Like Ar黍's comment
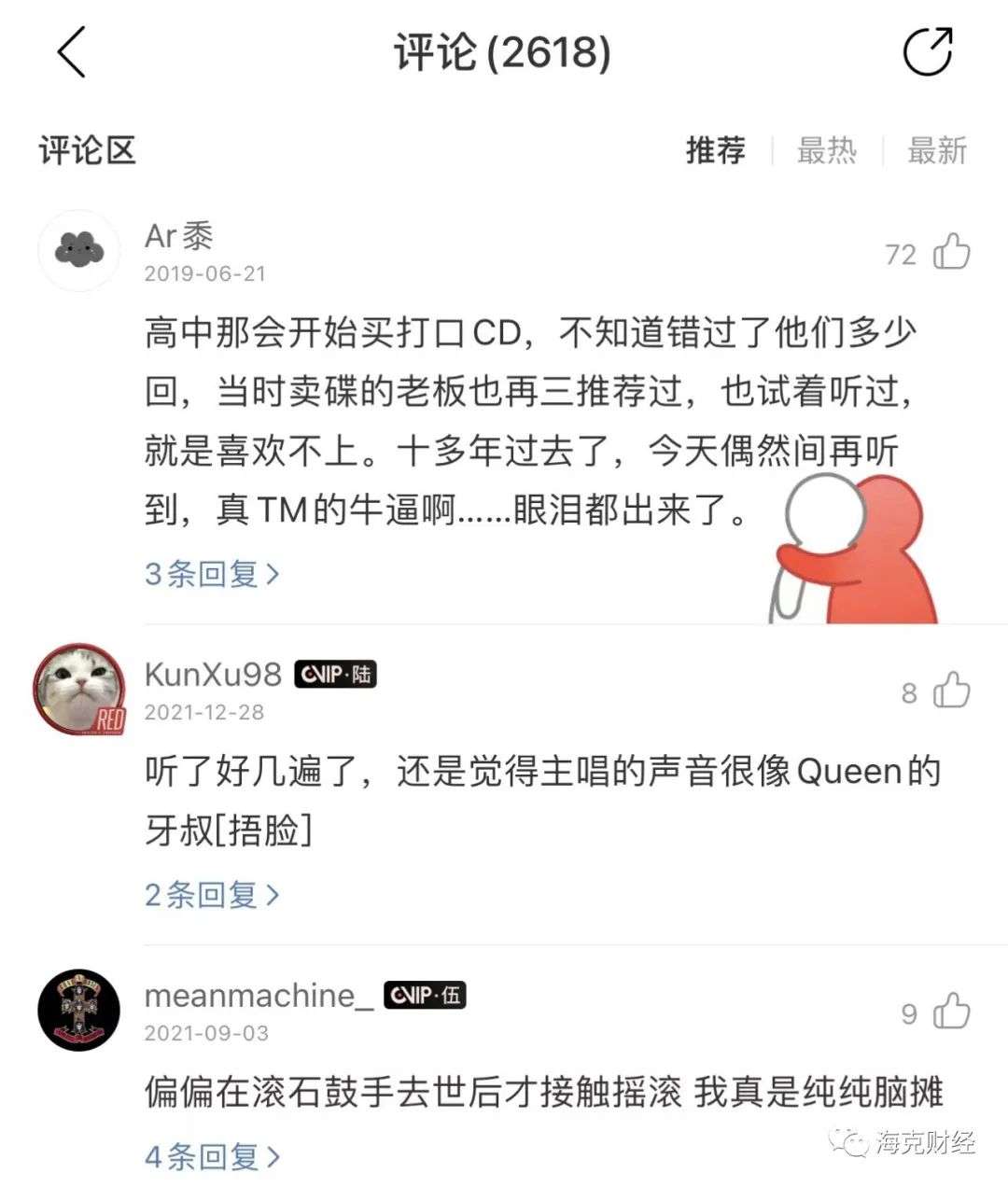The width and height of the screenshot is (1008, 1187). [x=952, y=253]
